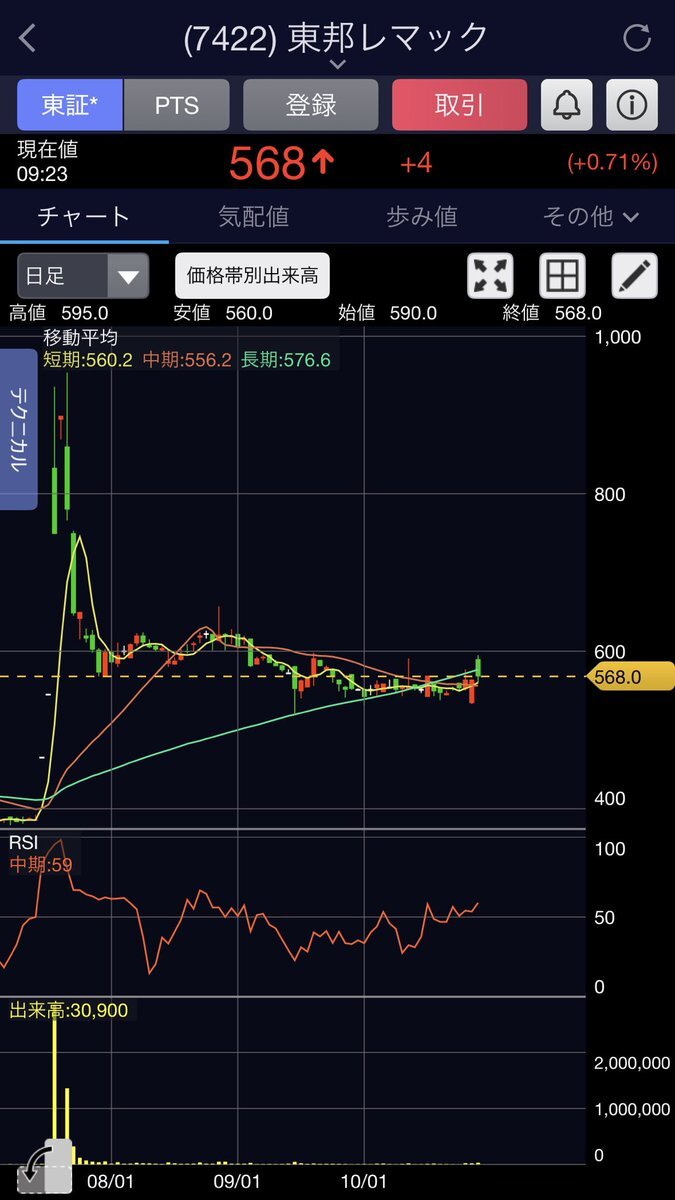Switch to PTS market
Screen dimensions: 675x1200
tap(176, 105)
